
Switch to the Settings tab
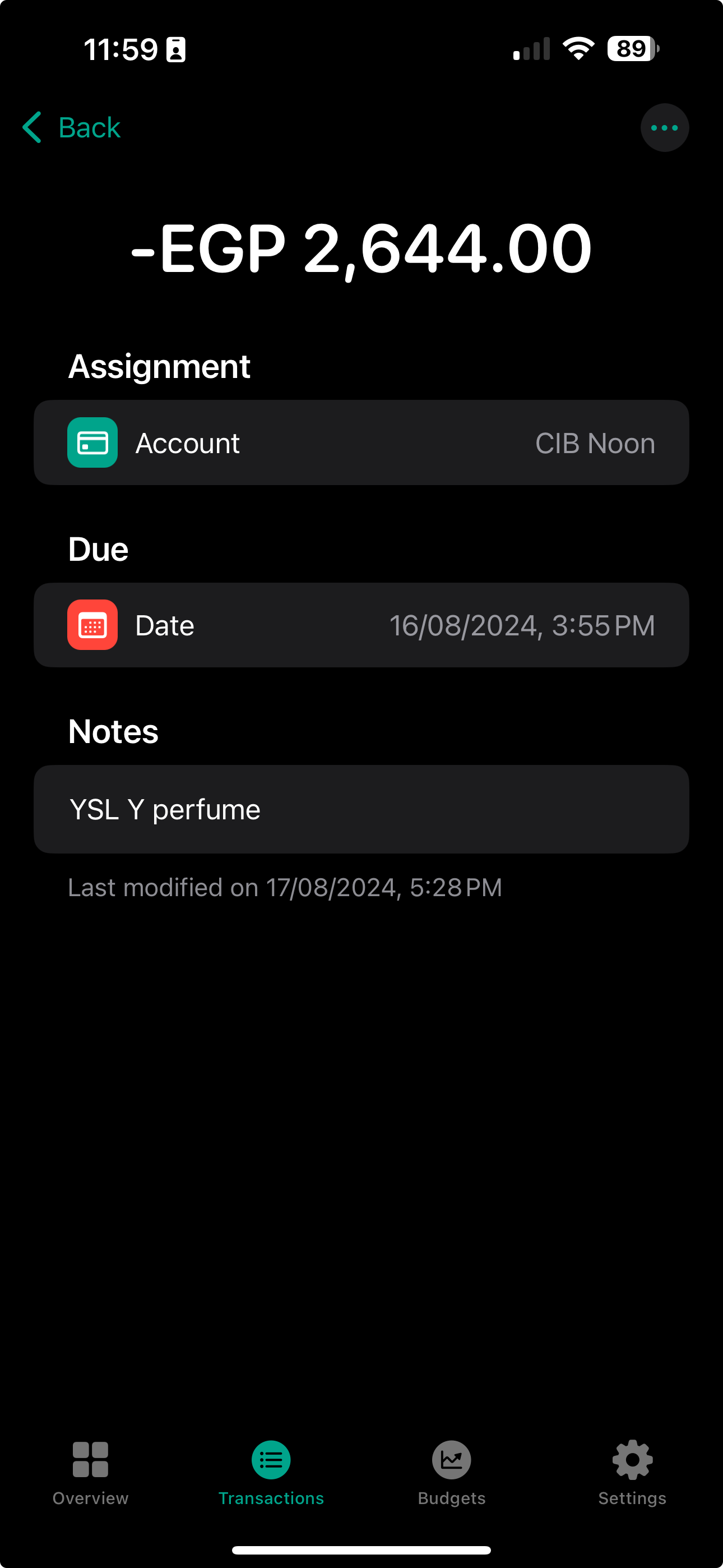tap(632, 1472)
